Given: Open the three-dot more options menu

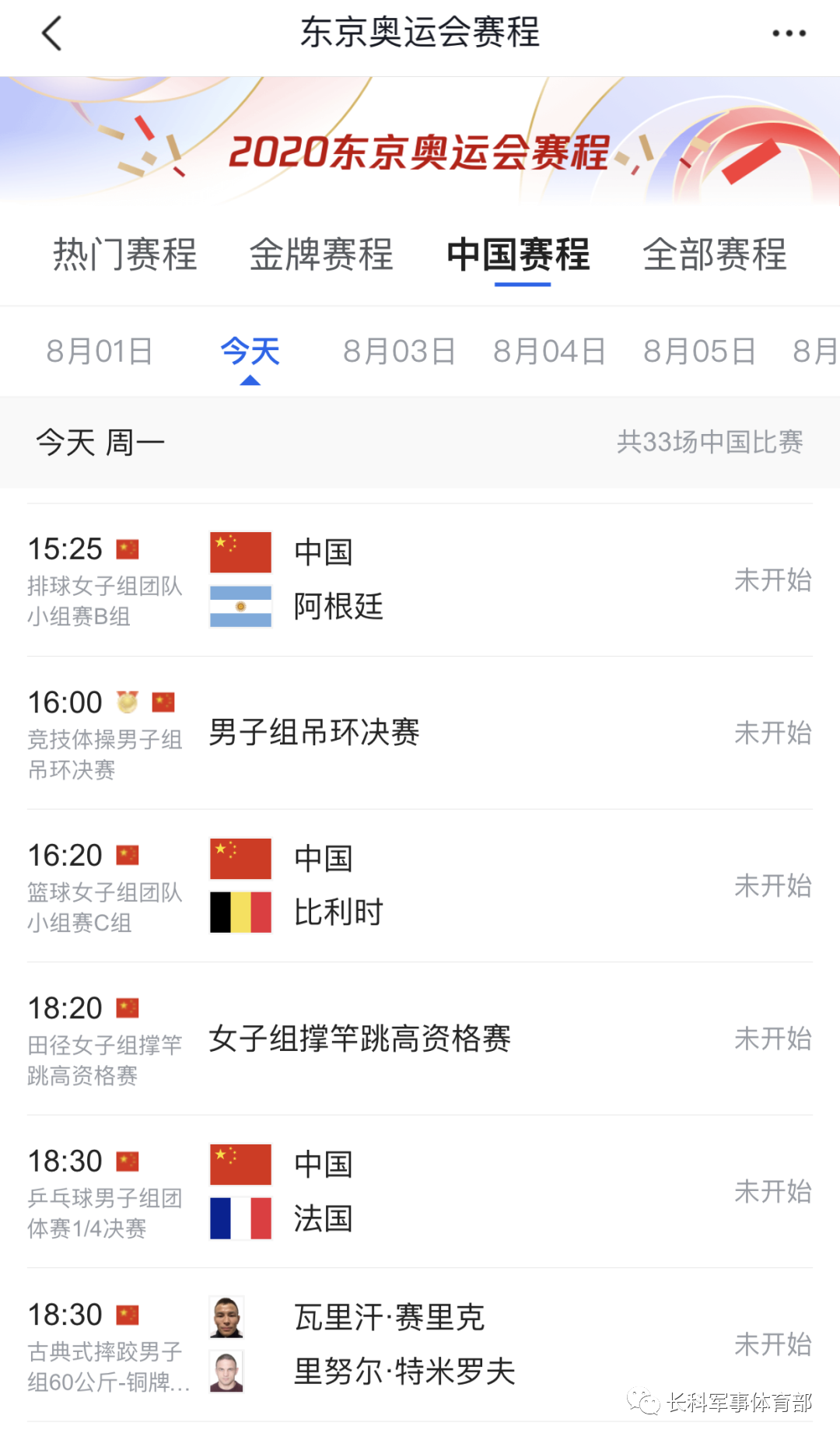Looking at the screenshot, I should 789,34.
